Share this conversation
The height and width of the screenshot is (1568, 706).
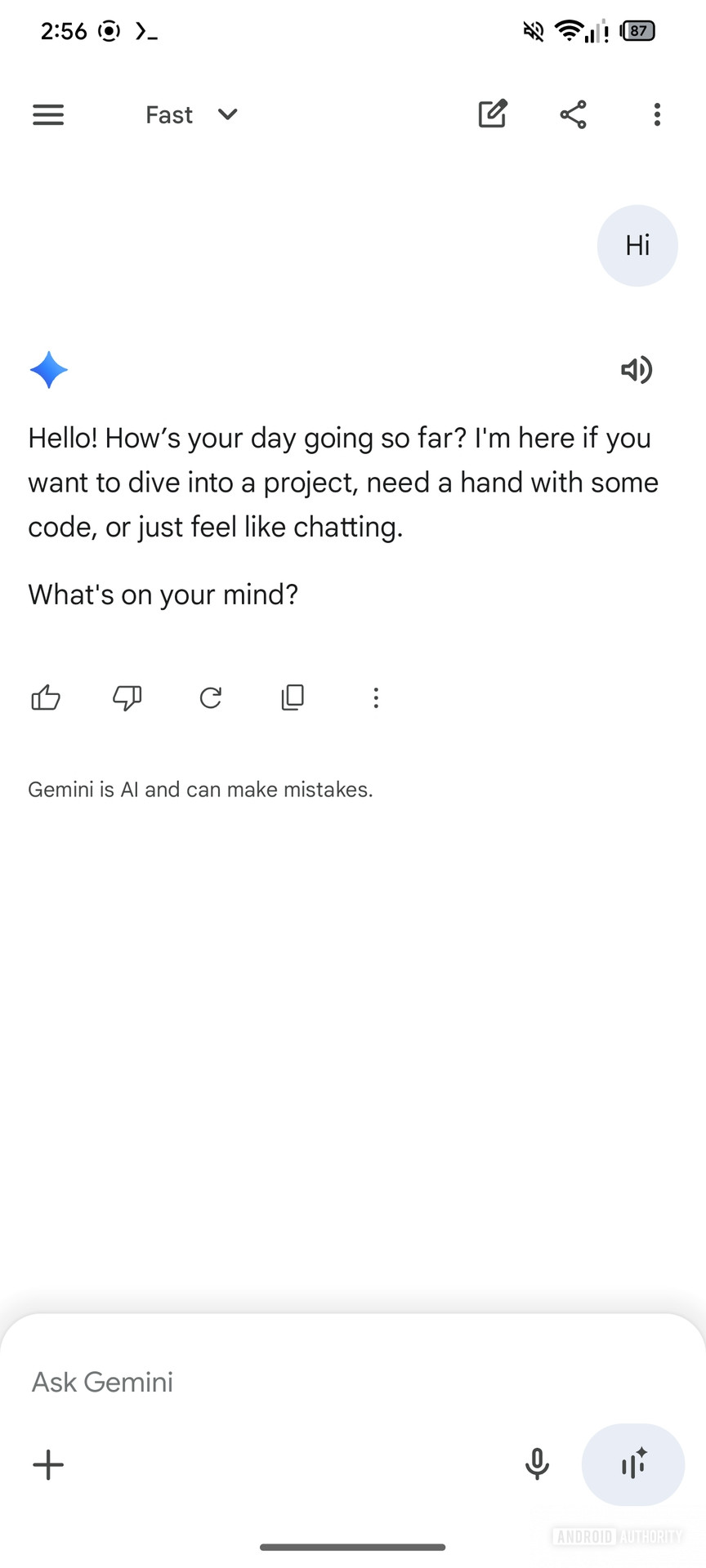click(x=573, y=114)
